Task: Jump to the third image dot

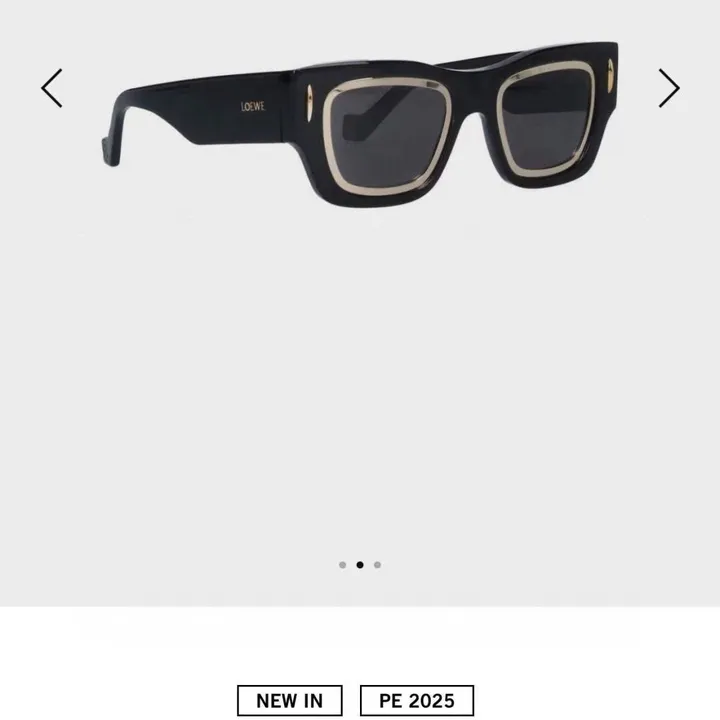Action: tap(377, 565)
